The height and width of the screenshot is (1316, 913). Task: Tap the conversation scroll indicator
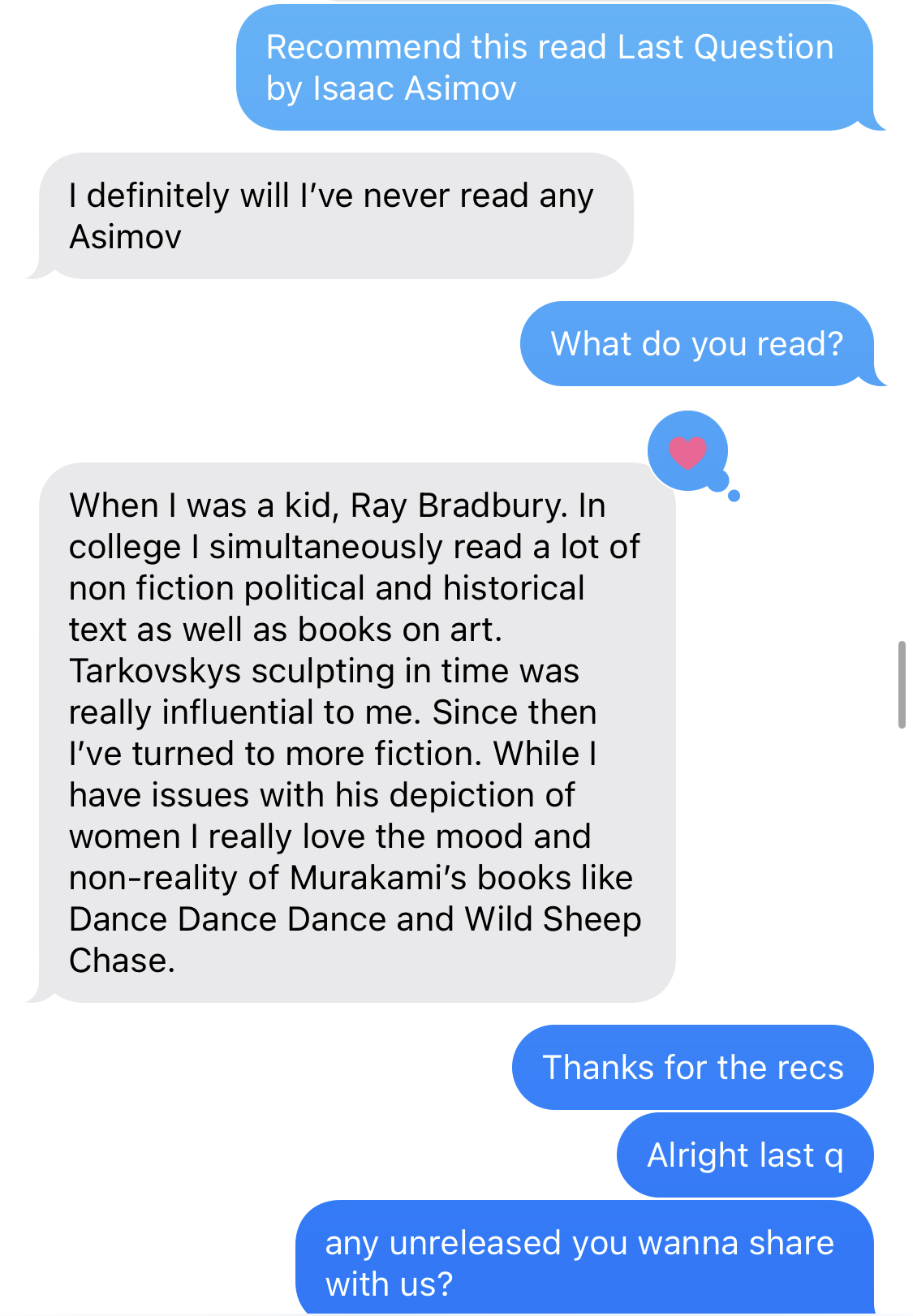tap(901, 685)
